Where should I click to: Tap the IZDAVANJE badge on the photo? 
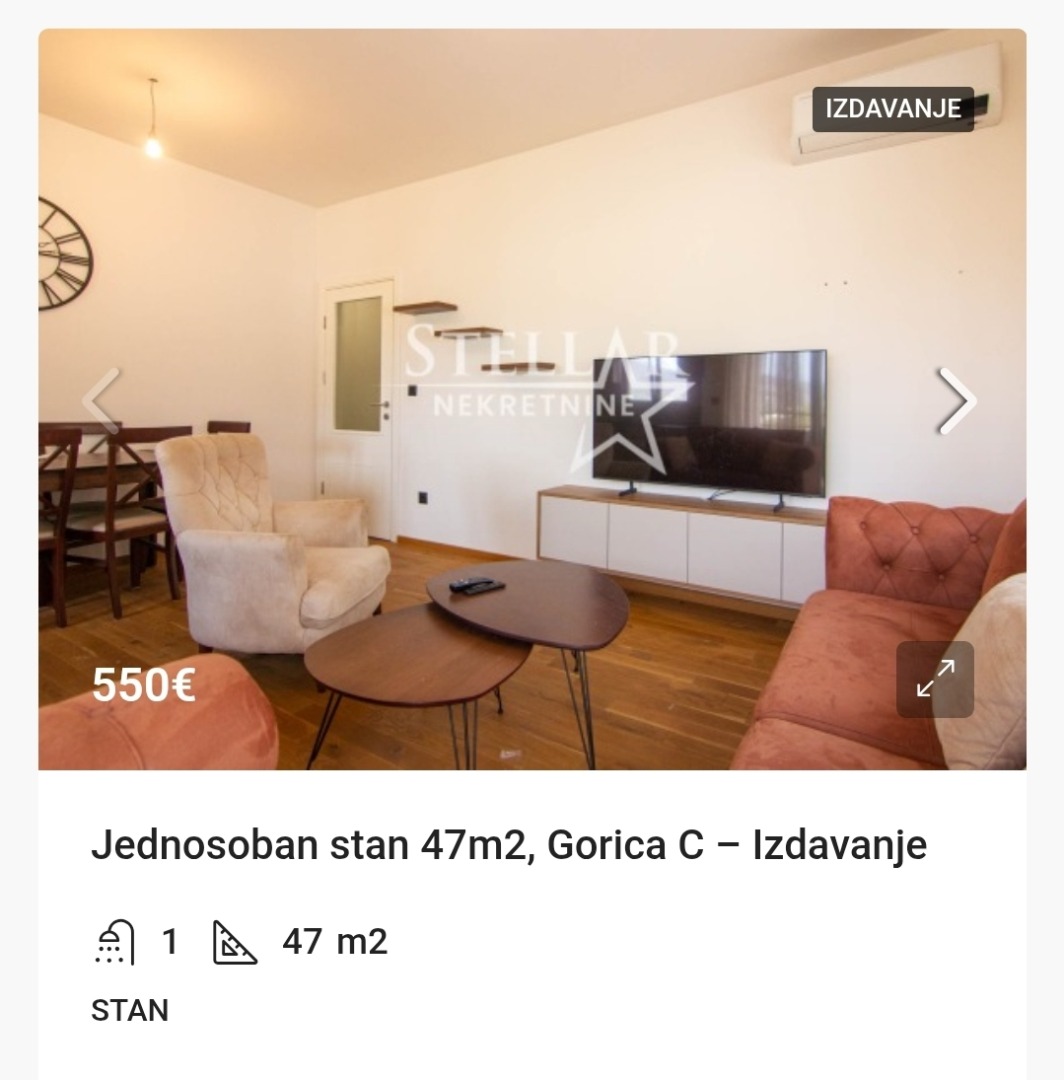[x=893, y=109]
